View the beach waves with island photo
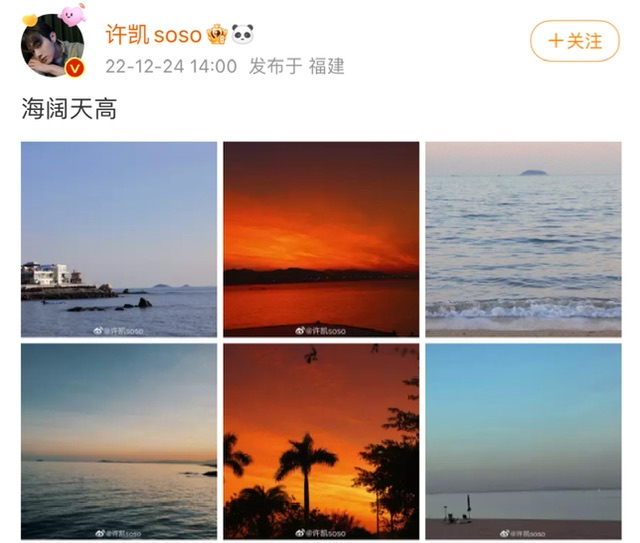Image resolution: width=640 pixels, height=543 pixels. click(523, 239)
